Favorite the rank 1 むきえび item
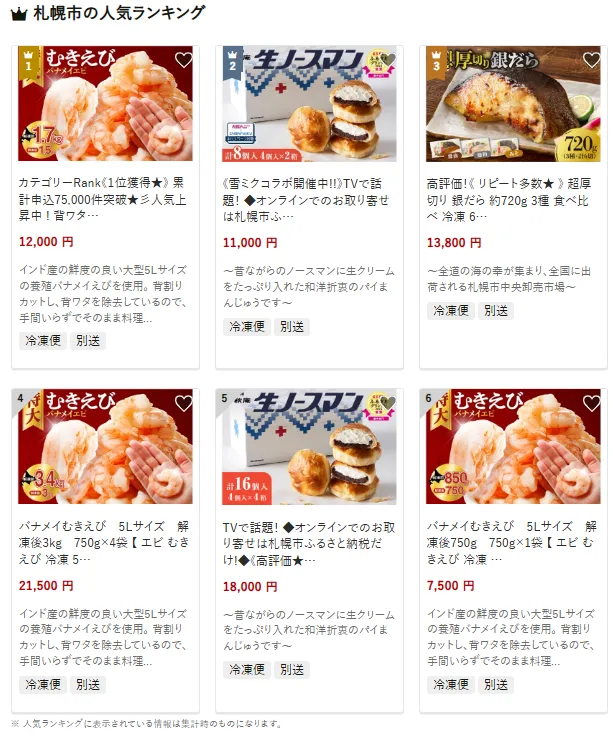 pos(183,60)
